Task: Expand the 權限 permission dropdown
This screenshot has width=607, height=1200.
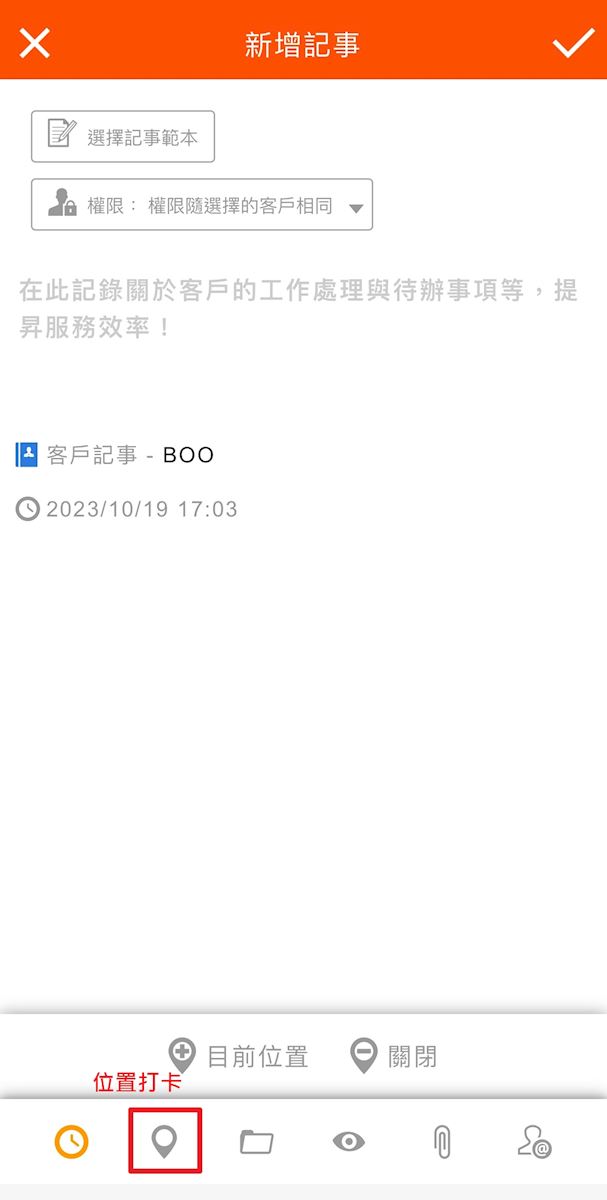Action: click(x=202, y=205)
